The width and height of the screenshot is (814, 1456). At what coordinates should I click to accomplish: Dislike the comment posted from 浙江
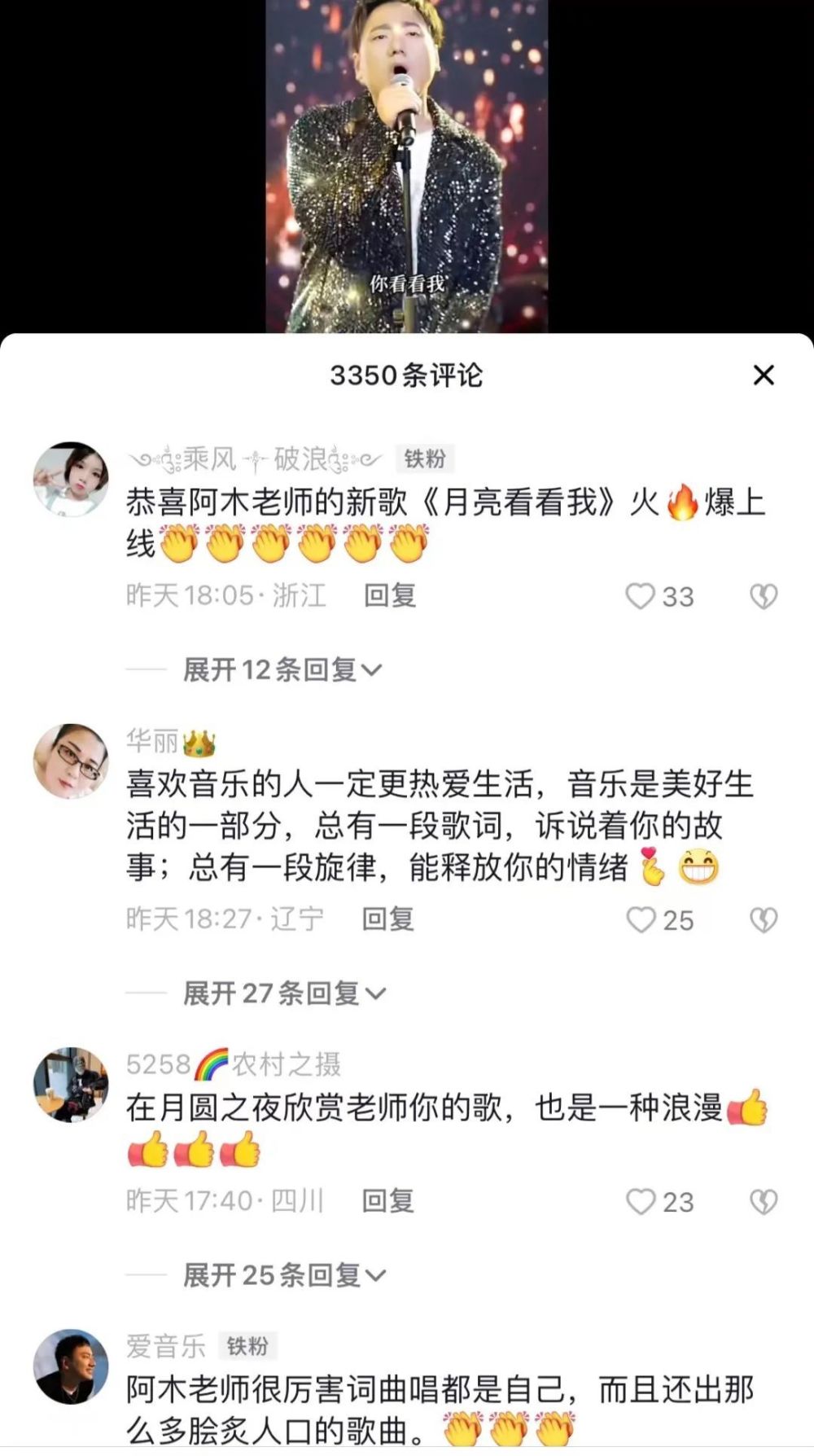[x=763, y=596]
